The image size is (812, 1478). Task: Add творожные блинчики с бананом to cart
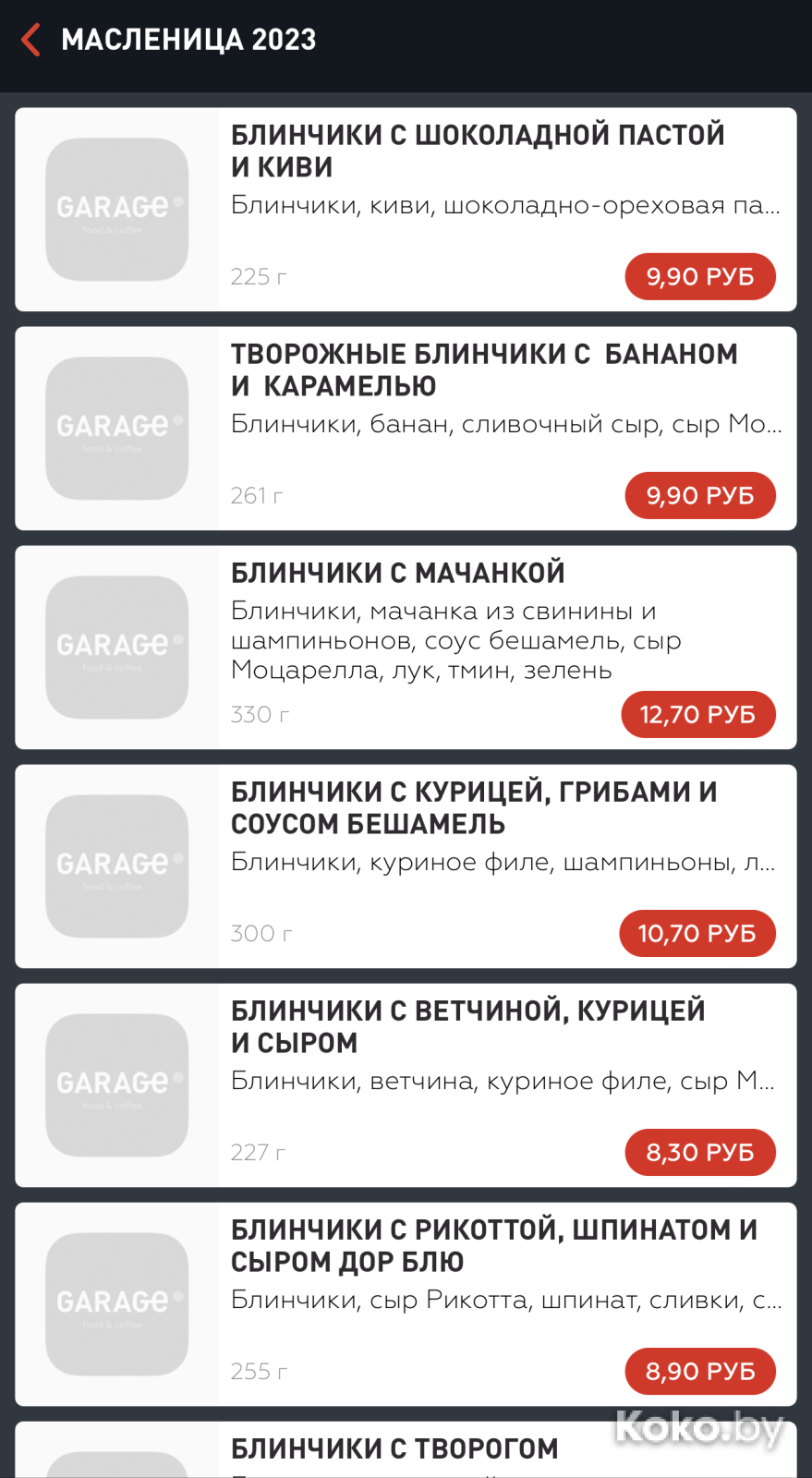(699, 495)
